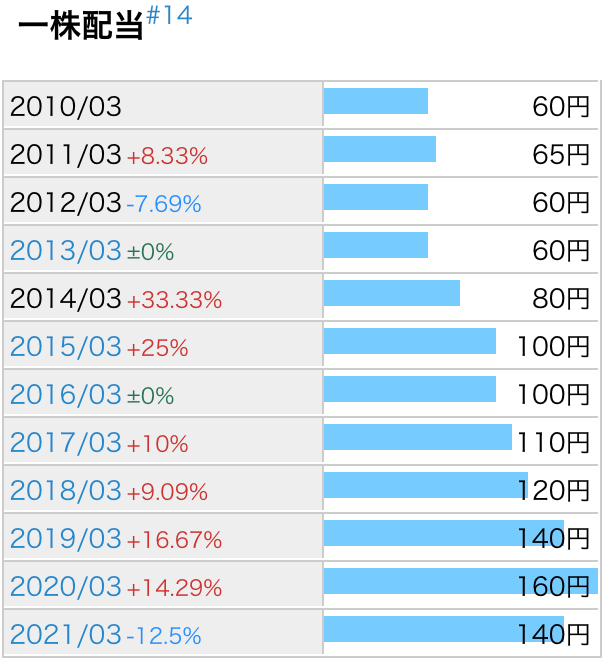Open the #14 footnote link
This screenshot has height=662, width=604.
(169, 16)
